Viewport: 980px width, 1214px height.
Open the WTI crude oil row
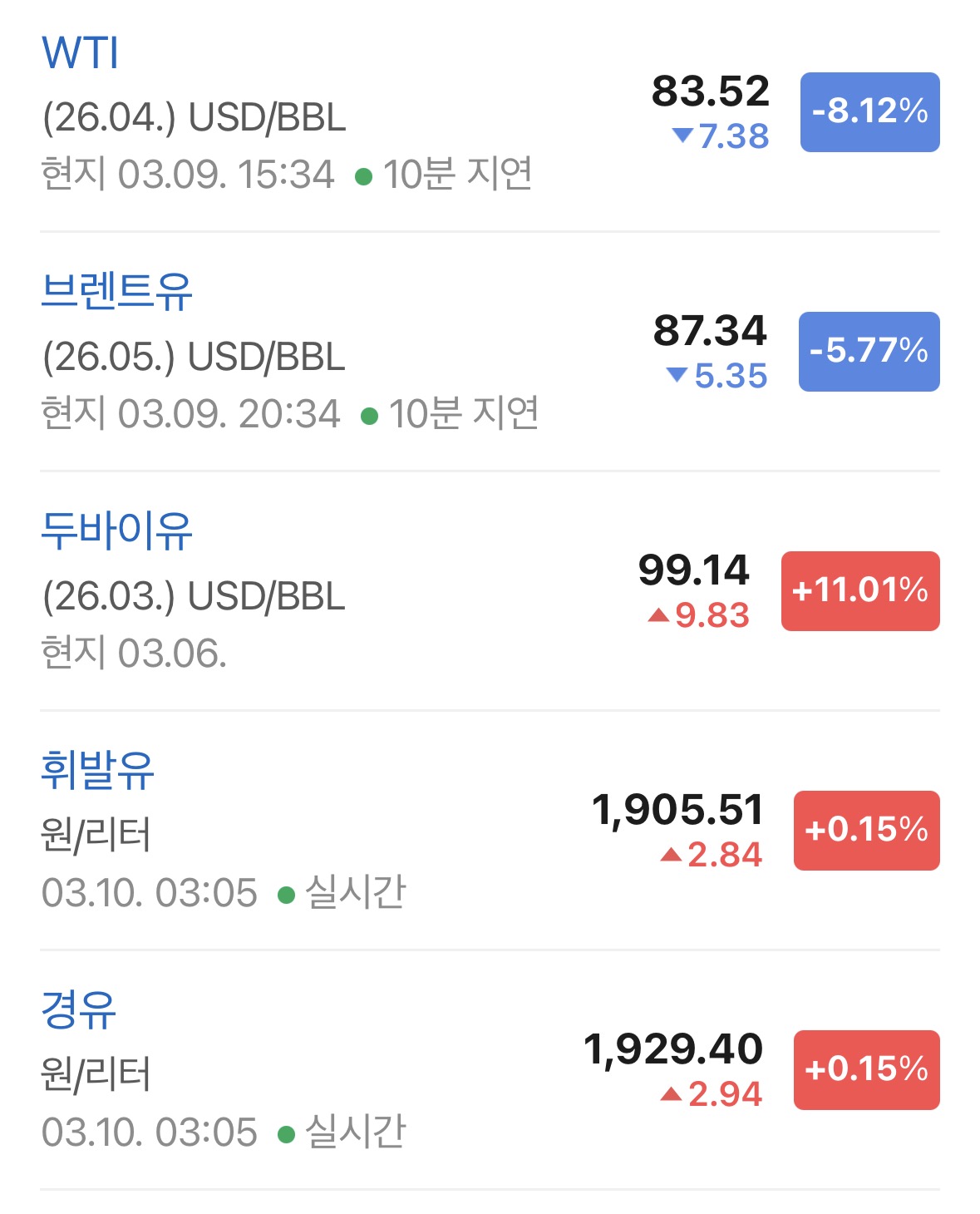click(x=490, y=113)
